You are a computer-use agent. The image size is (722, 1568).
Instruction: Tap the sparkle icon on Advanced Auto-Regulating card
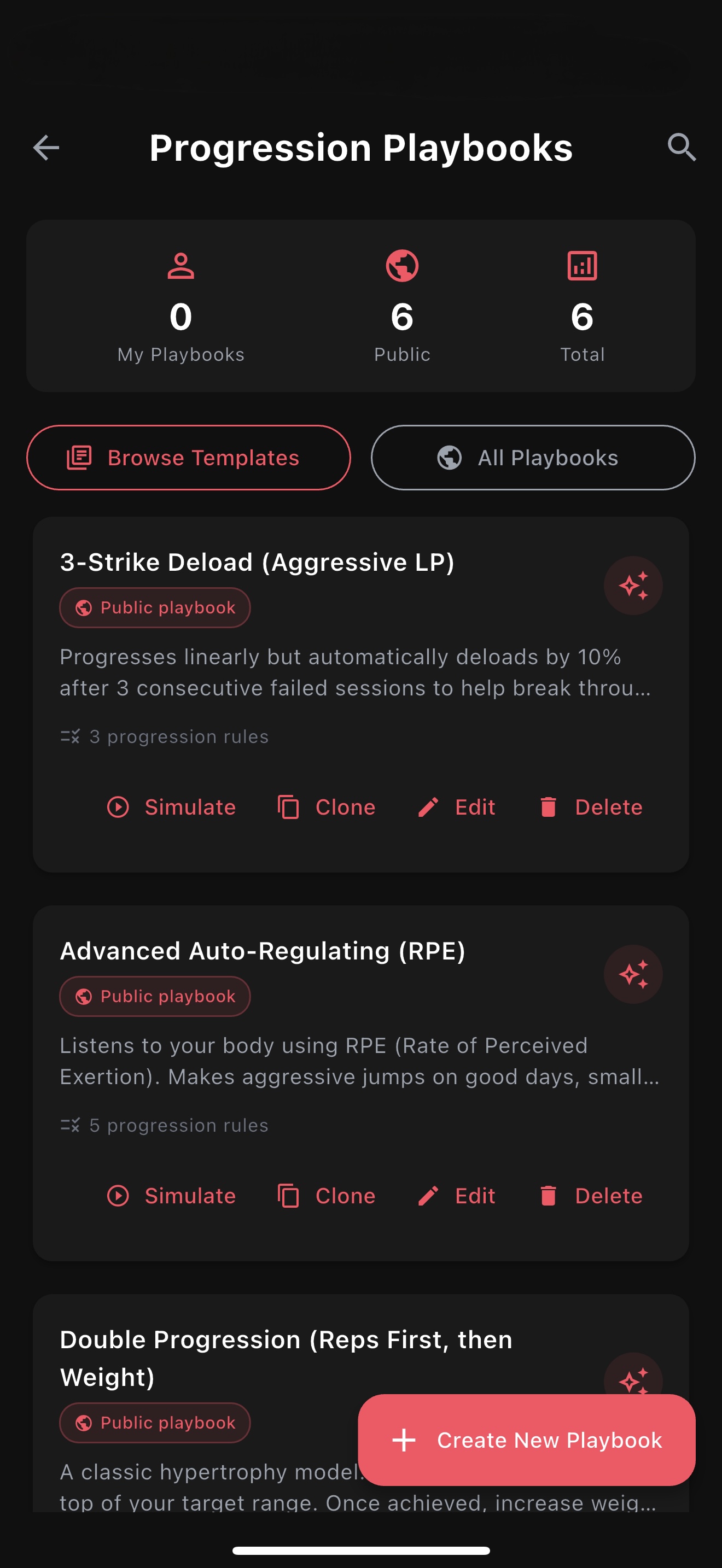tap(633, 974)
